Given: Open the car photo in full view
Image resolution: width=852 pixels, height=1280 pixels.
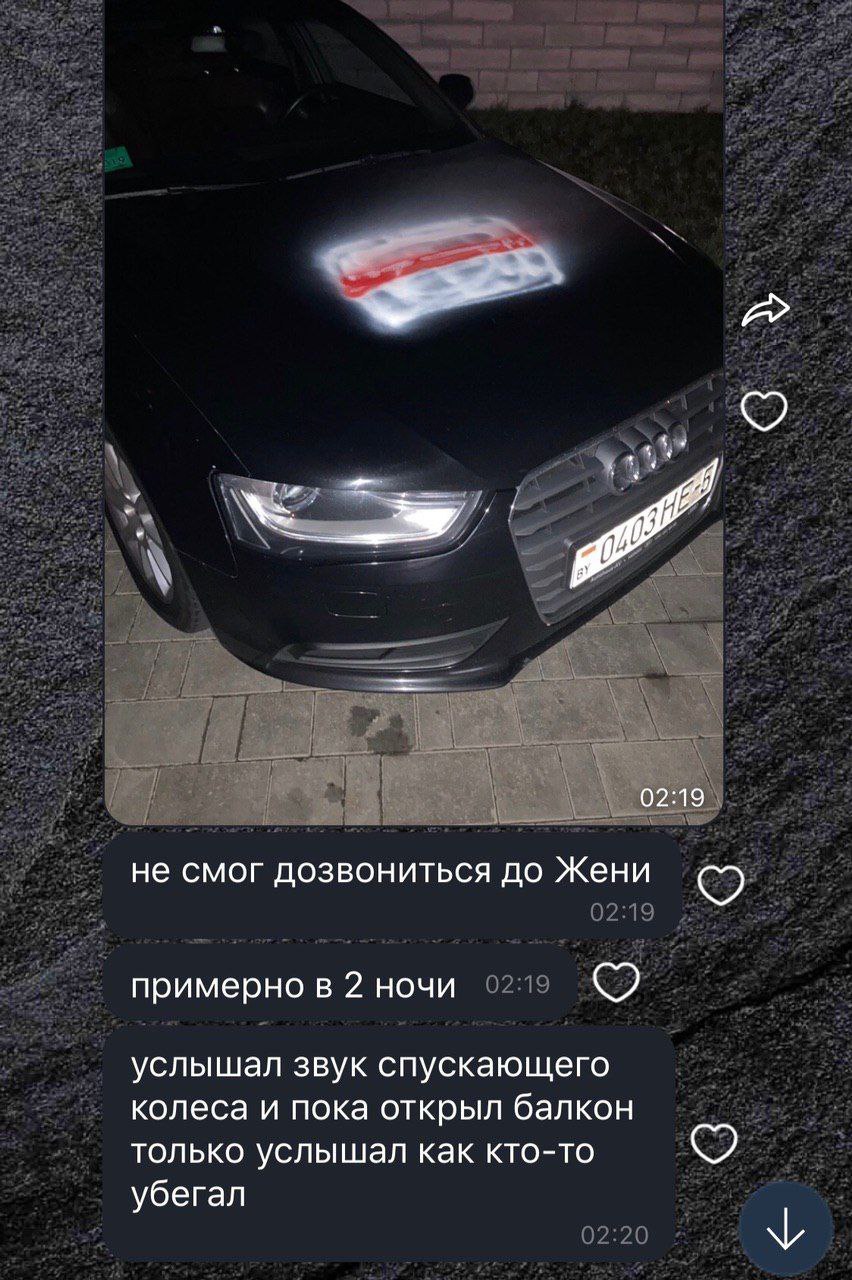Looking at the screenshot, I should point(413,410).
